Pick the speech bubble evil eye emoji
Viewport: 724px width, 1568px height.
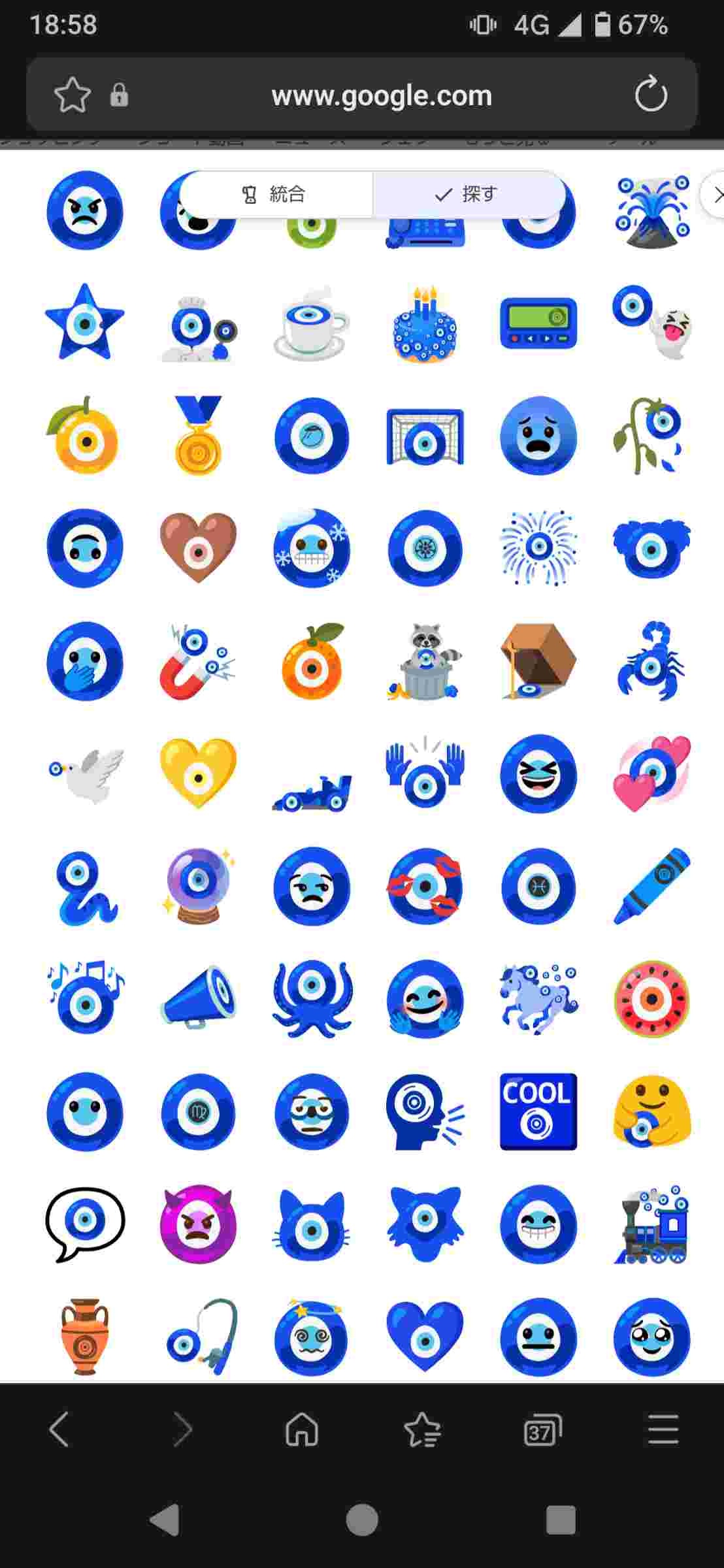pos(84,1223)
